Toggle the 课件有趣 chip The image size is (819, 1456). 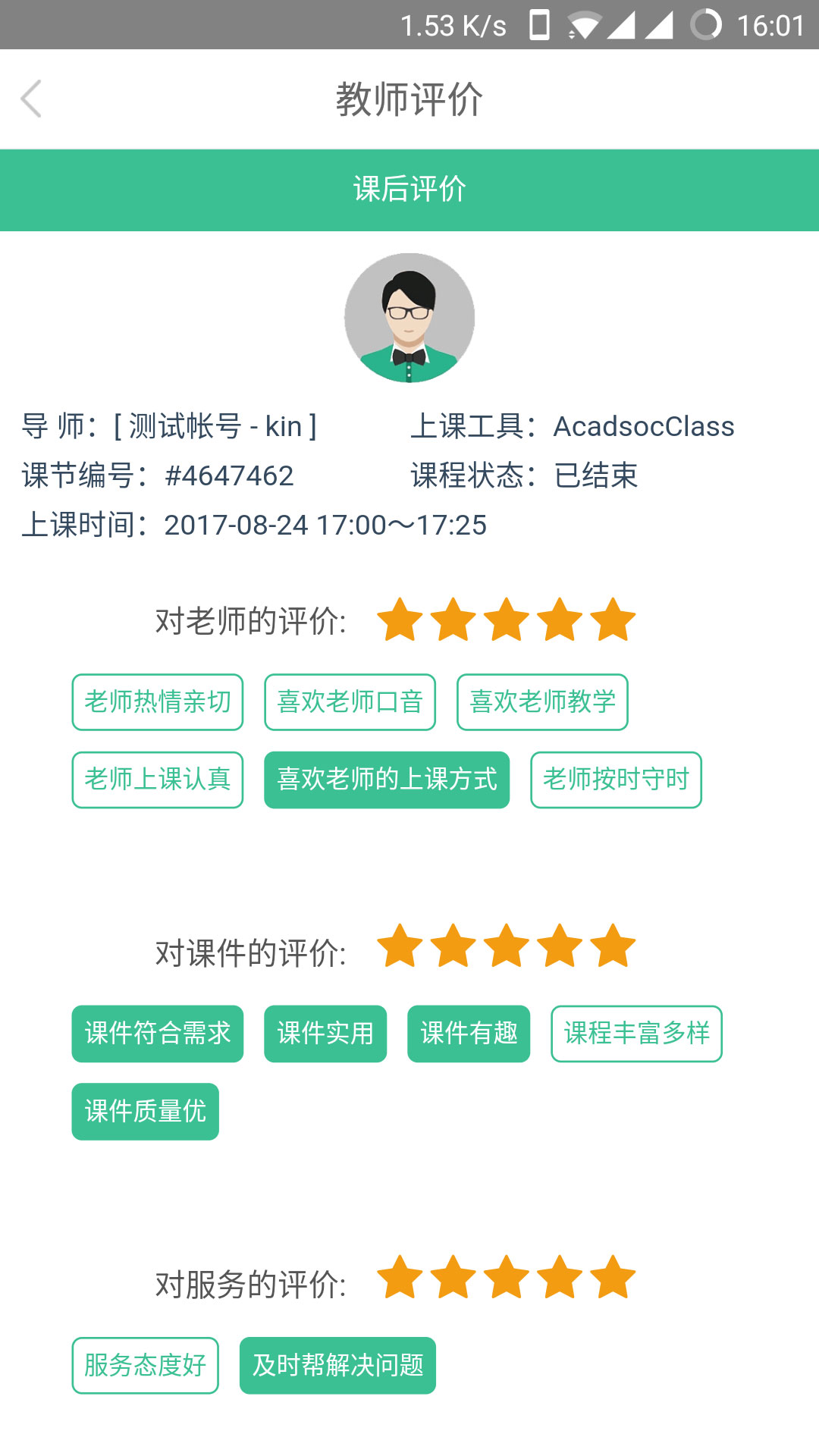point(469,1034)
